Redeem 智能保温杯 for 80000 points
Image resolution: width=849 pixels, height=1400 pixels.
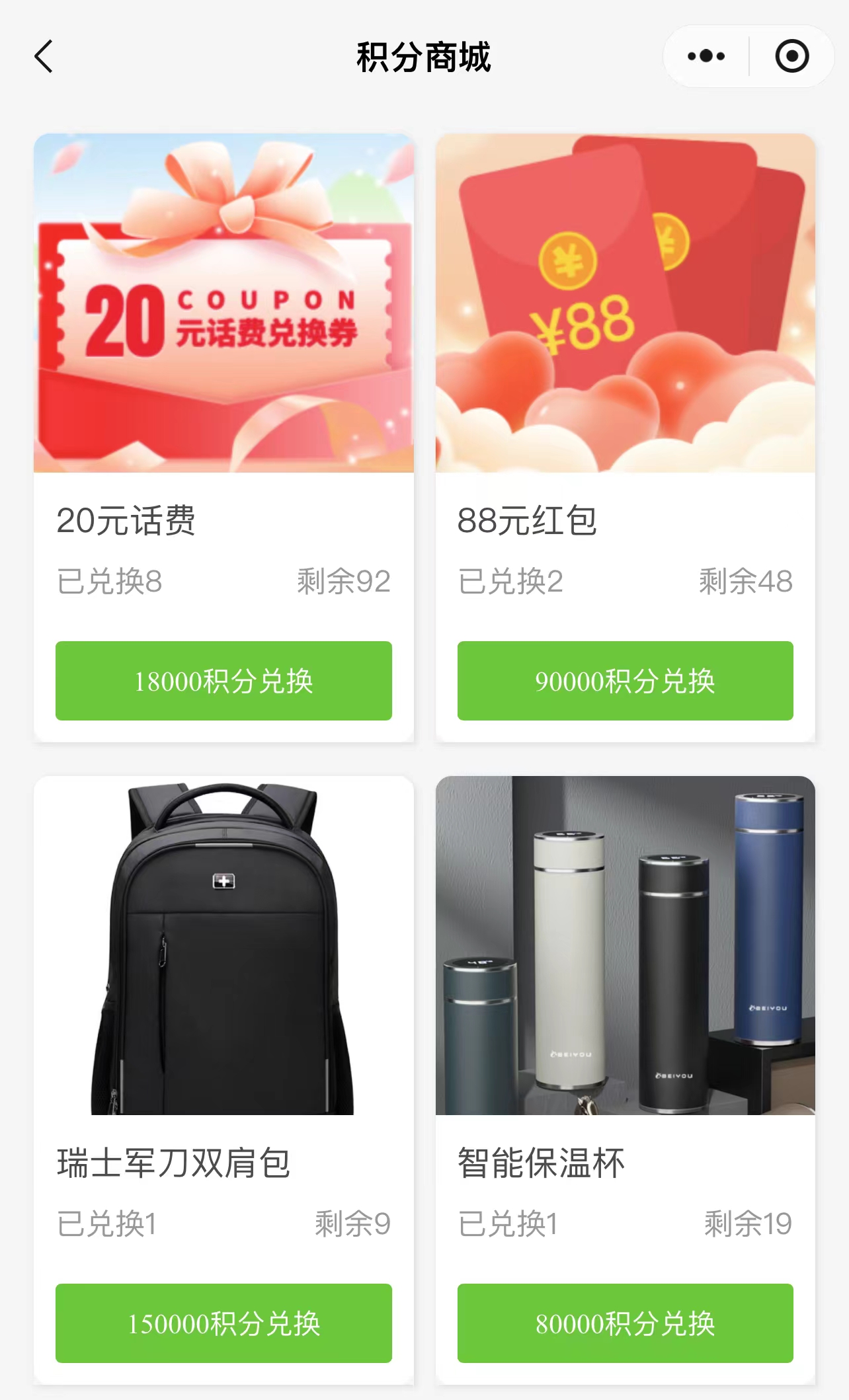(x=626, y=1323)
